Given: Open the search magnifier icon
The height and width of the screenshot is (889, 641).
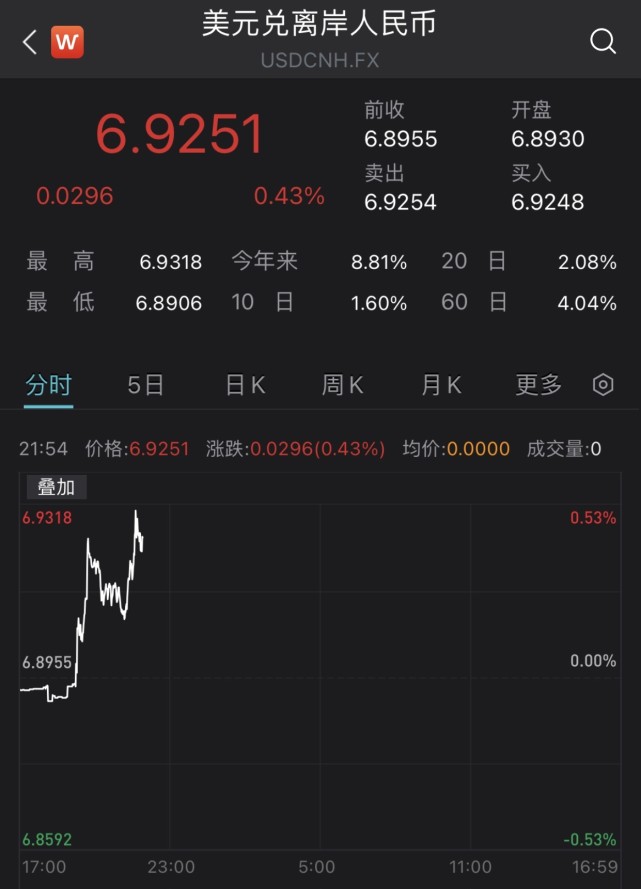Looking at the screenshot, I should coord(603,41).
